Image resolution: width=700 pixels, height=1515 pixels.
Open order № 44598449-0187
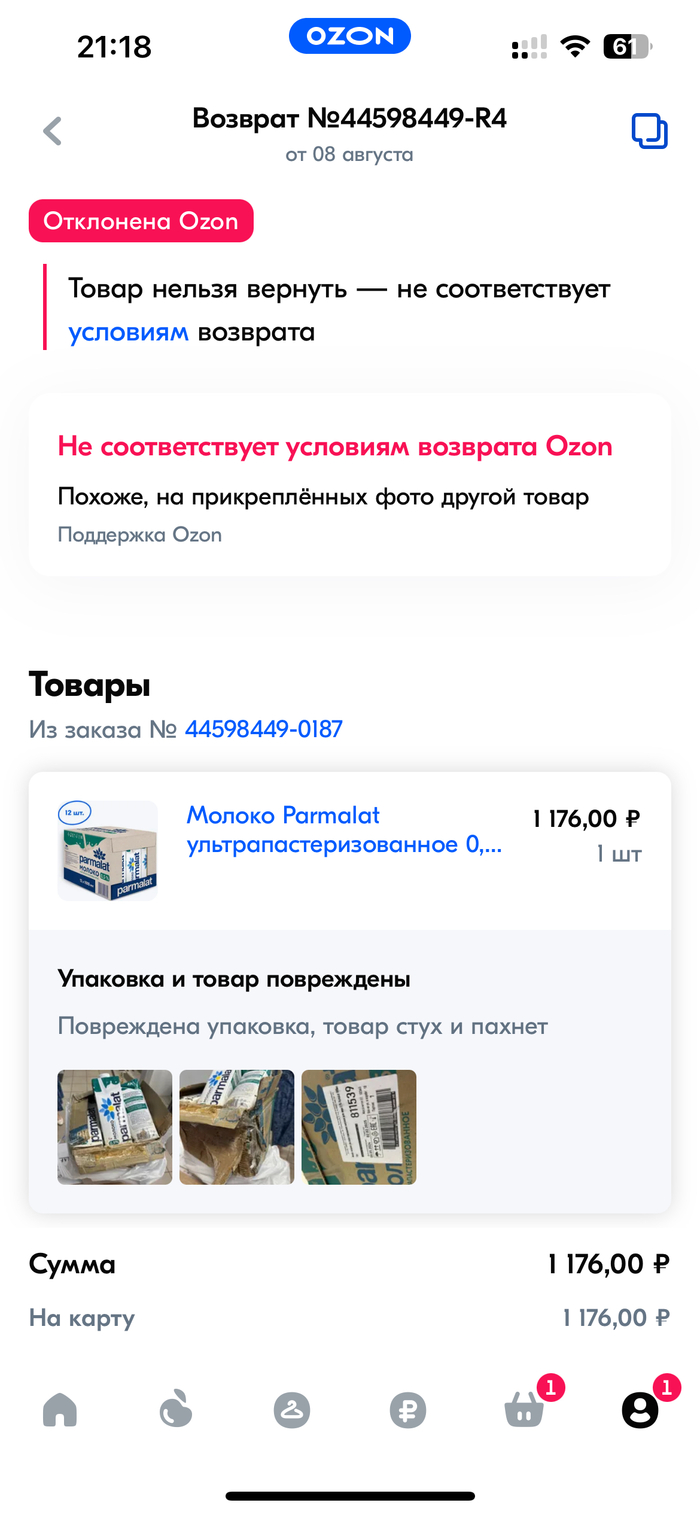(263, 730)
